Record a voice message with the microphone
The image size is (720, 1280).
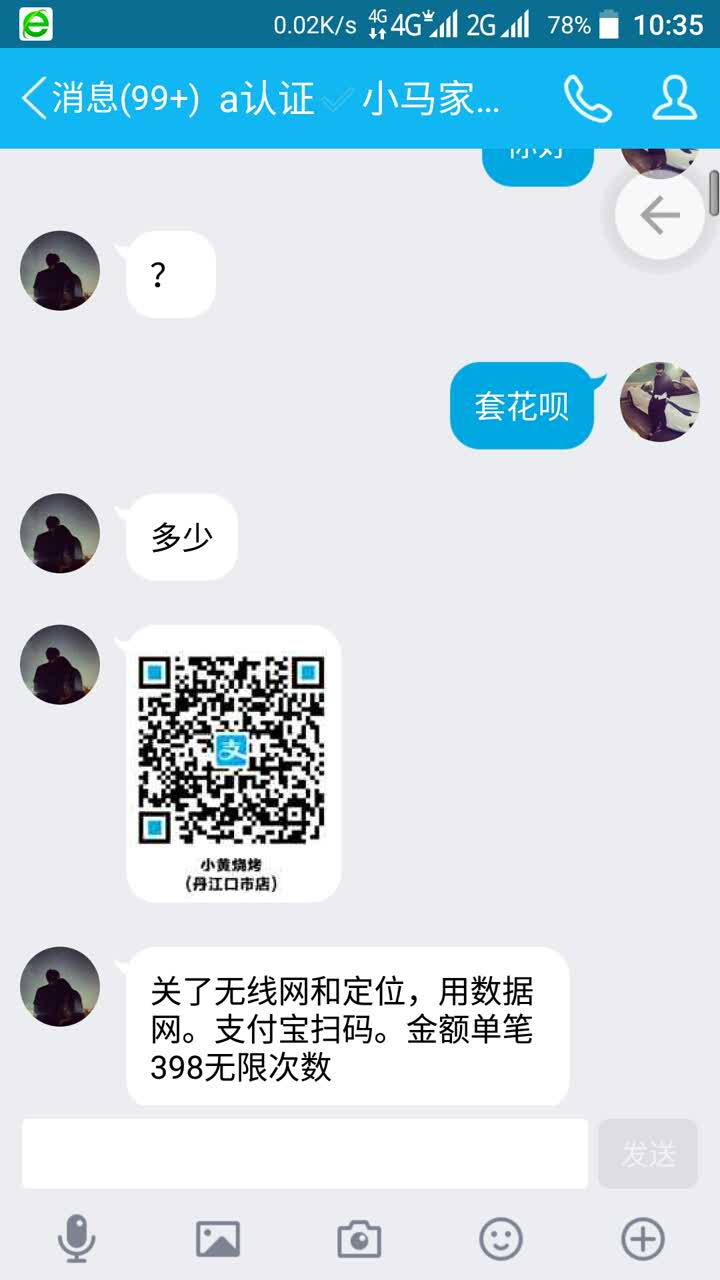(76, 1240)
